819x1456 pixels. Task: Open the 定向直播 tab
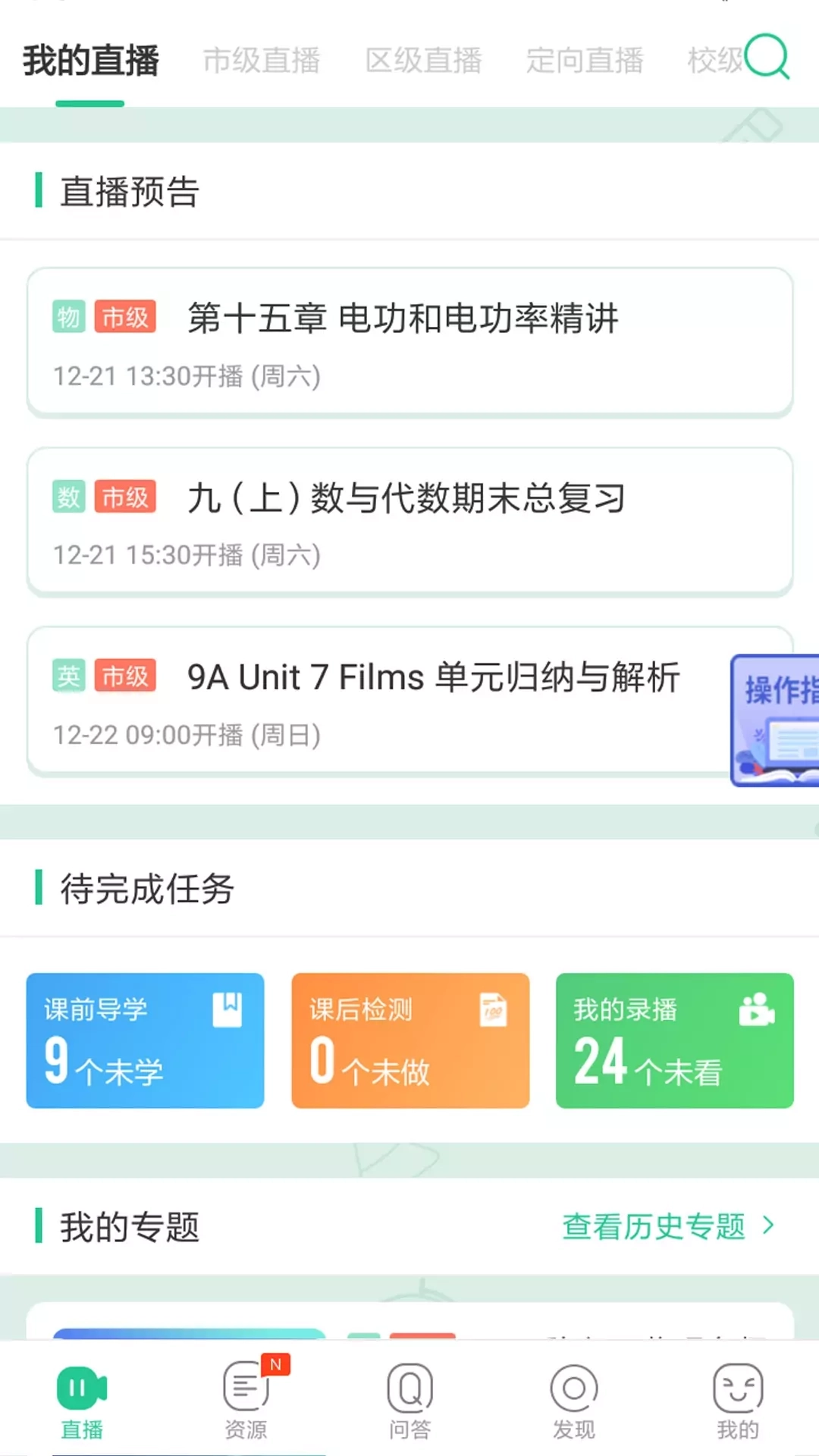click(585, 61)
